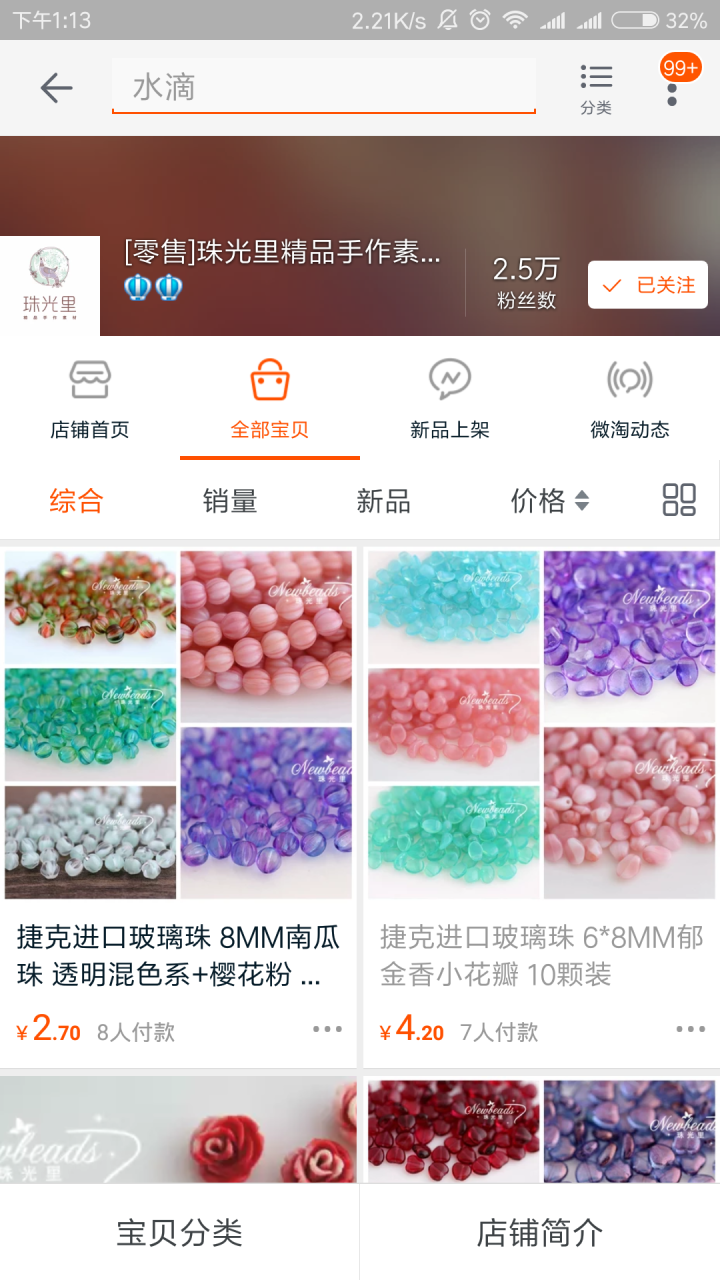Show 新品 sorted items
Screen dimensions: 720x1280
384,500
